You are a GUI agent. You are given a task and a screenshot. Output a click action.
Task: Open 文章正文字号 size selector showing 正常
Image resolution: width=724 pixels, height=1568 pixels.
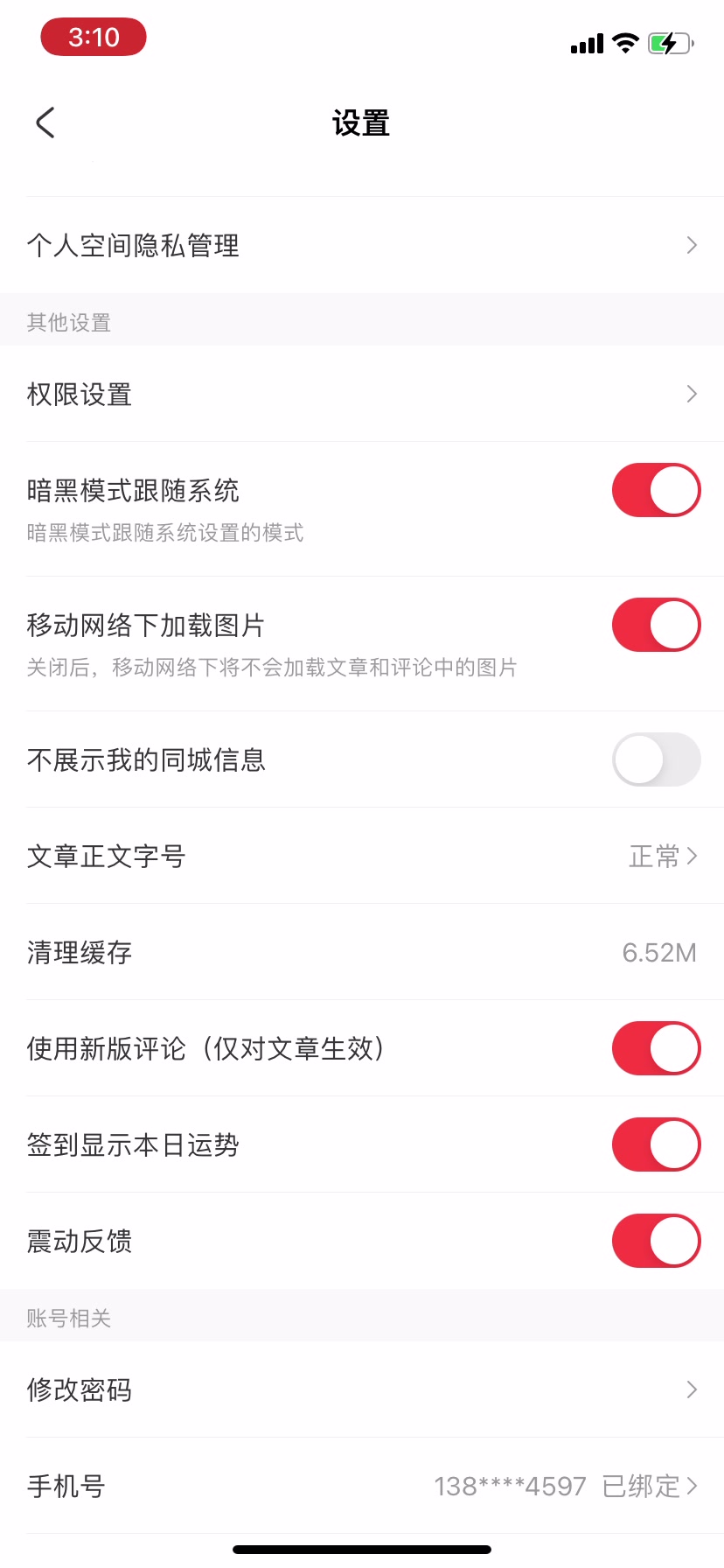pyautogui.click(x=665, y=856)
